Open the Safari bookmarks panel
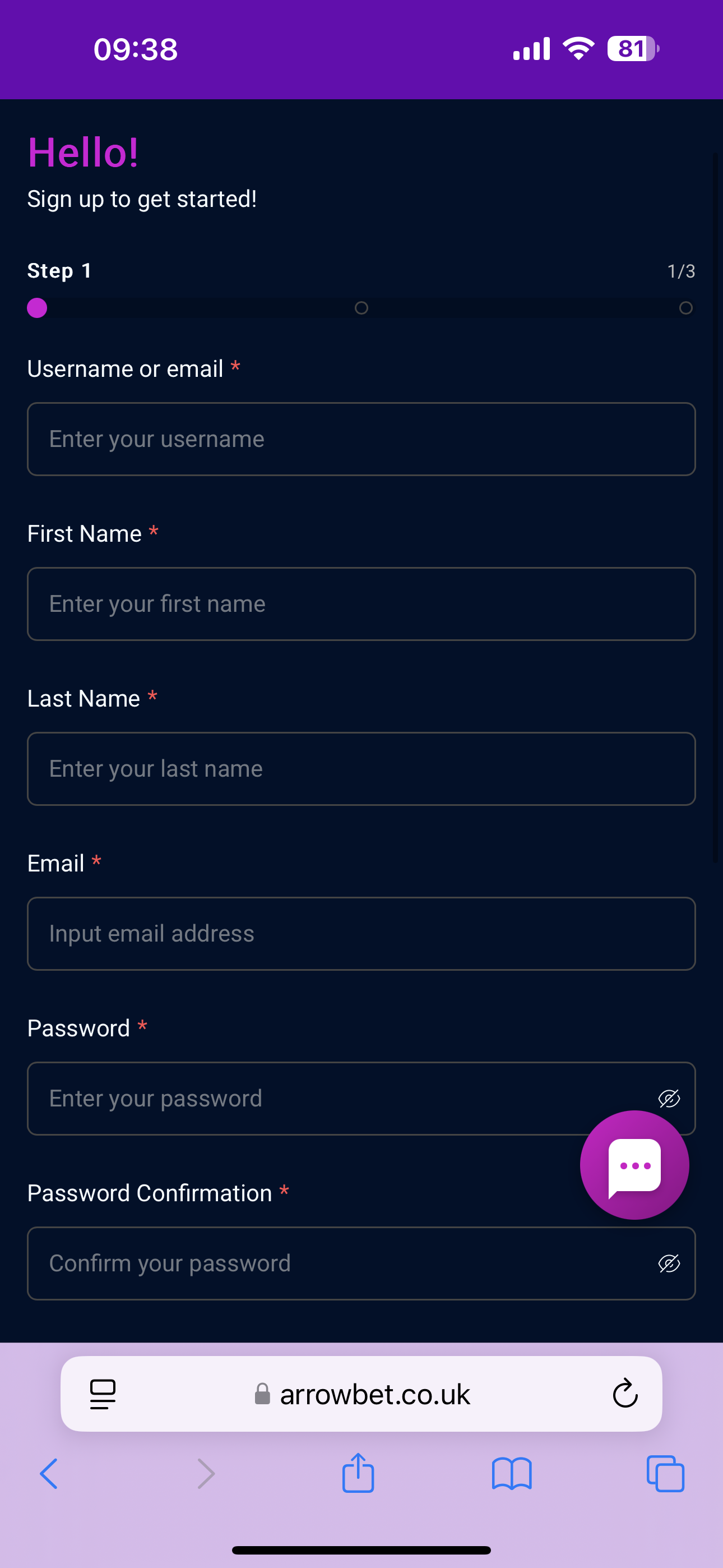The width and height of the screenshot is (723, 1568). (x=512, y=1473)
